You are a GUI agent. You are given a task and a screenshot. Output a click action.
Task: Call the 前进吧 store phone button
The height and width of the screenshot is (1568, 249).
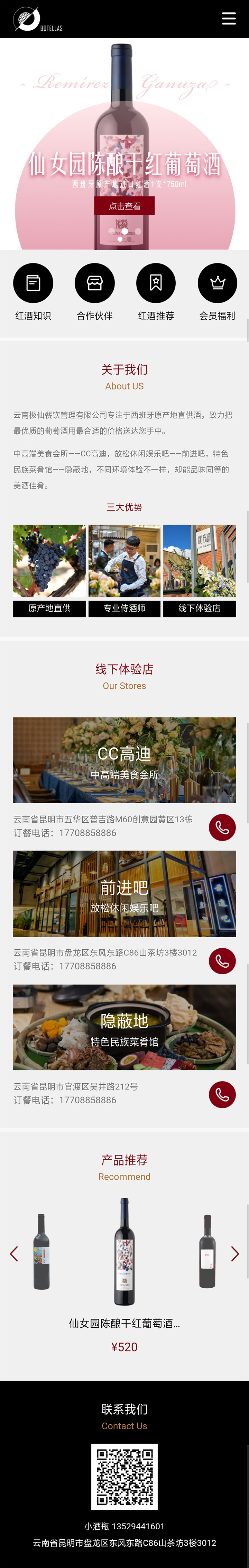pyautogui.click(x=222, y=960)
